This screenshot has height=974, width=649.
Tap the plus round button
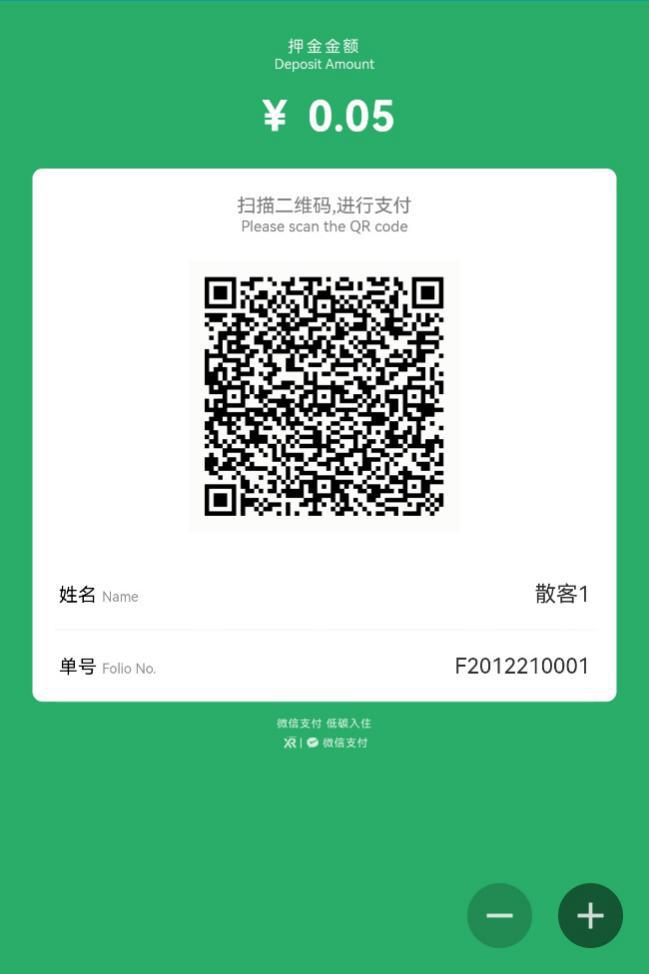point(590,915)
